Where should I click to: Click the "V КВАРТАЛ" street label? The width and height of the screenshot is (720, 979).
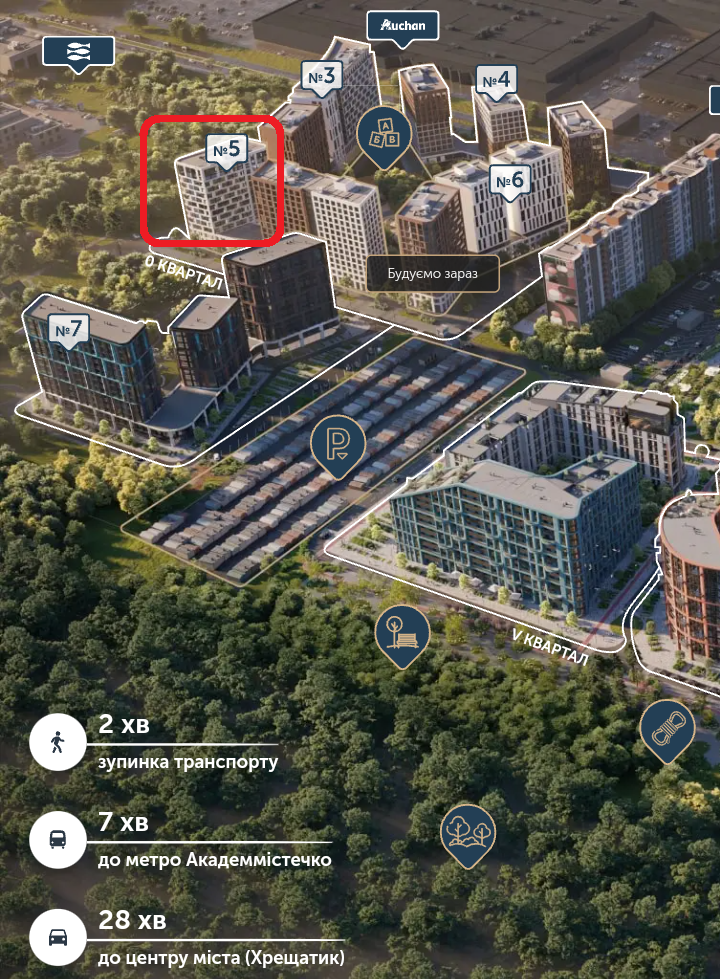click(549, 643)
